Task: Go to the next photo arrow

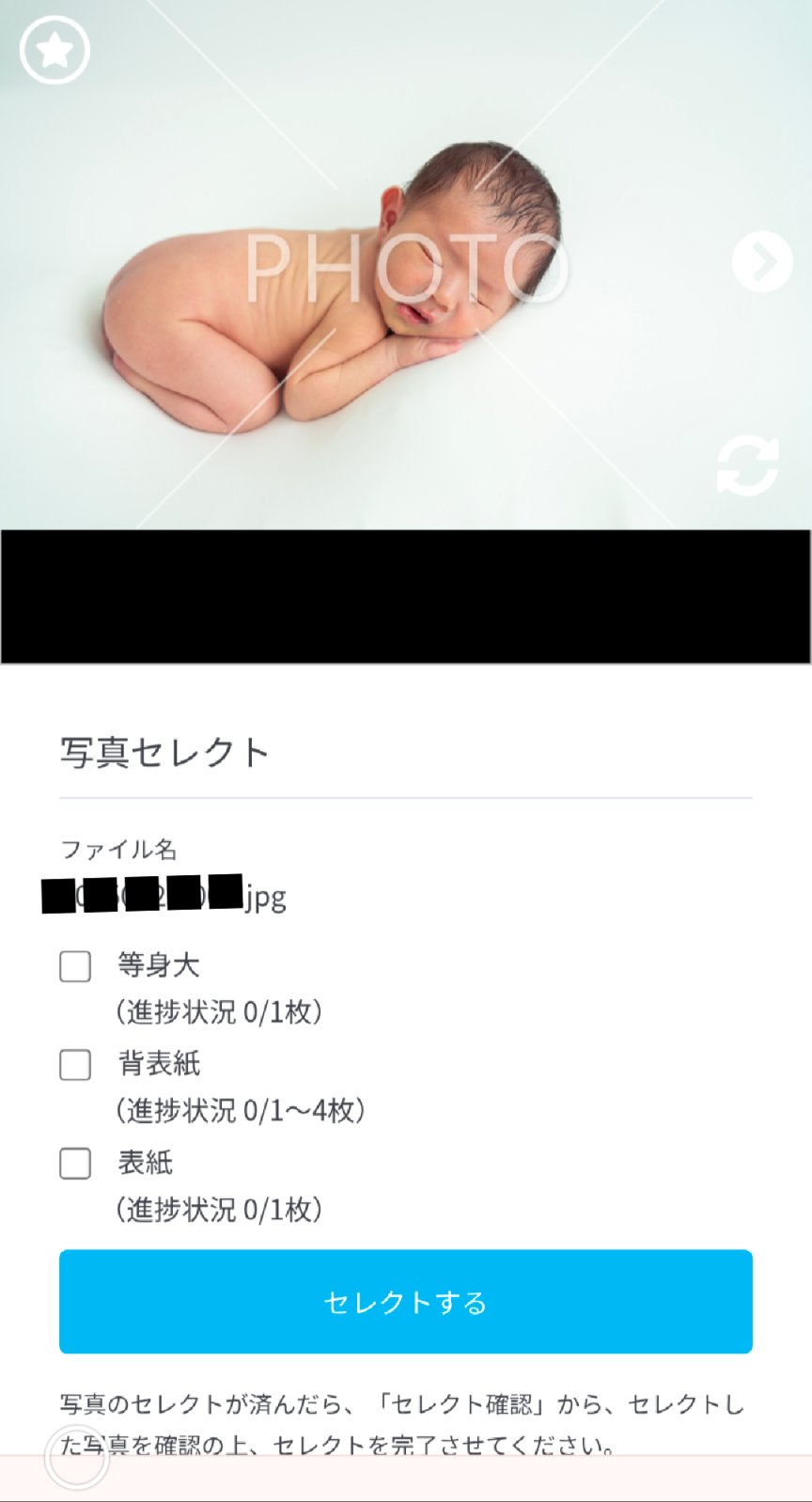Action: coord(762,260)
